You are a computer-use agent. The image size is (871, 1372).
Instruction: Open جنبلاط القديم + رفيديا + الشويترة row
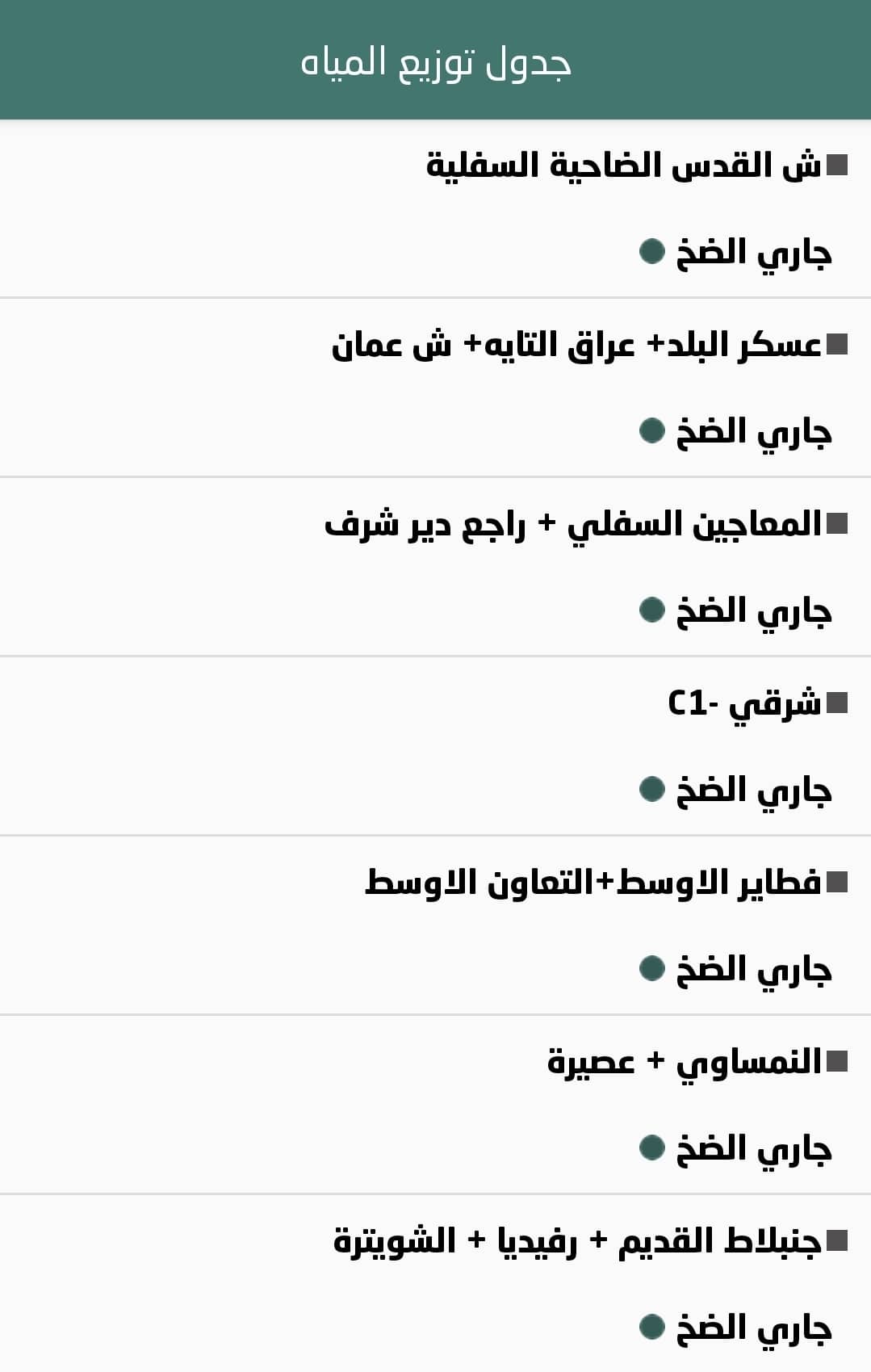click(x=578, y=1241)
